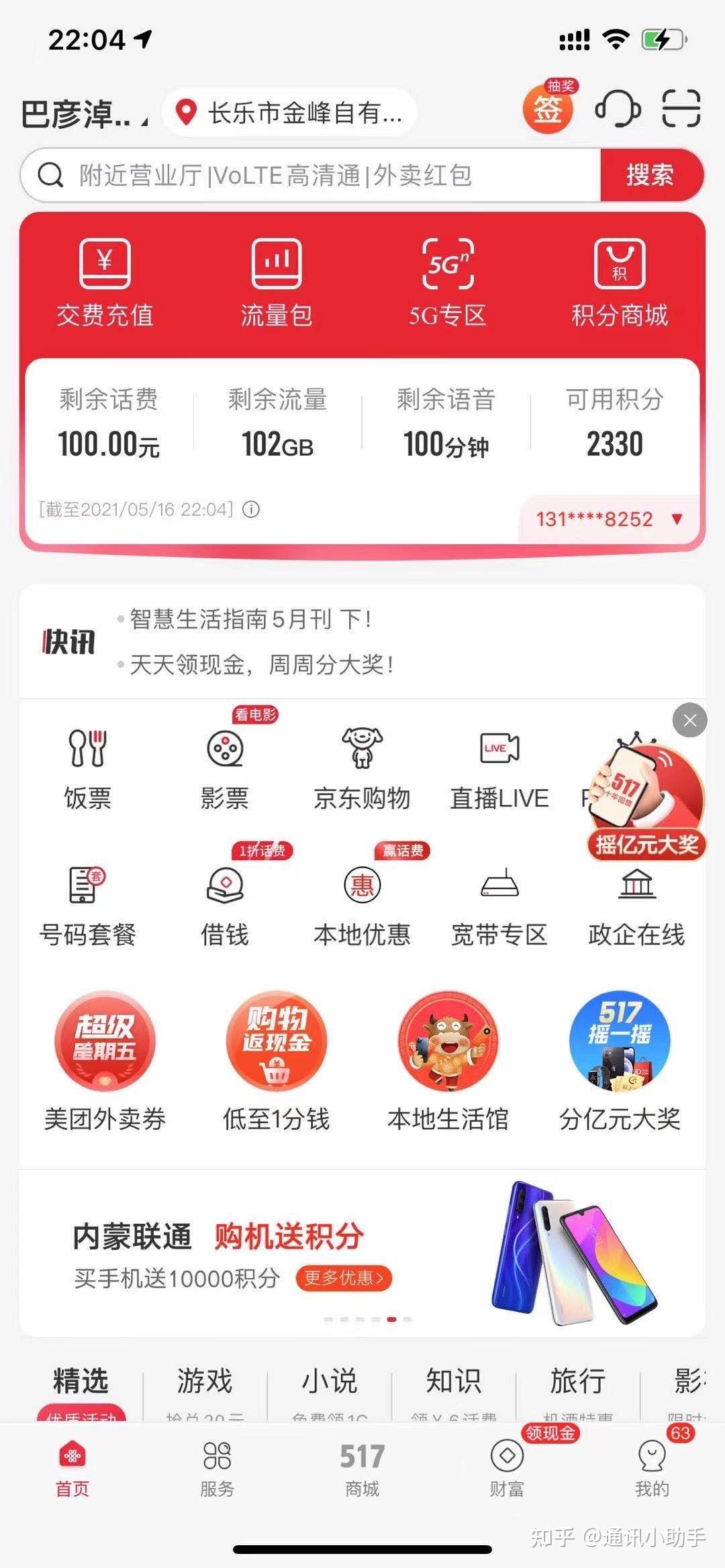Open 宽带专区 broadband zone
The height and width of the screenshot is (1568, 725).
point(499,905)
